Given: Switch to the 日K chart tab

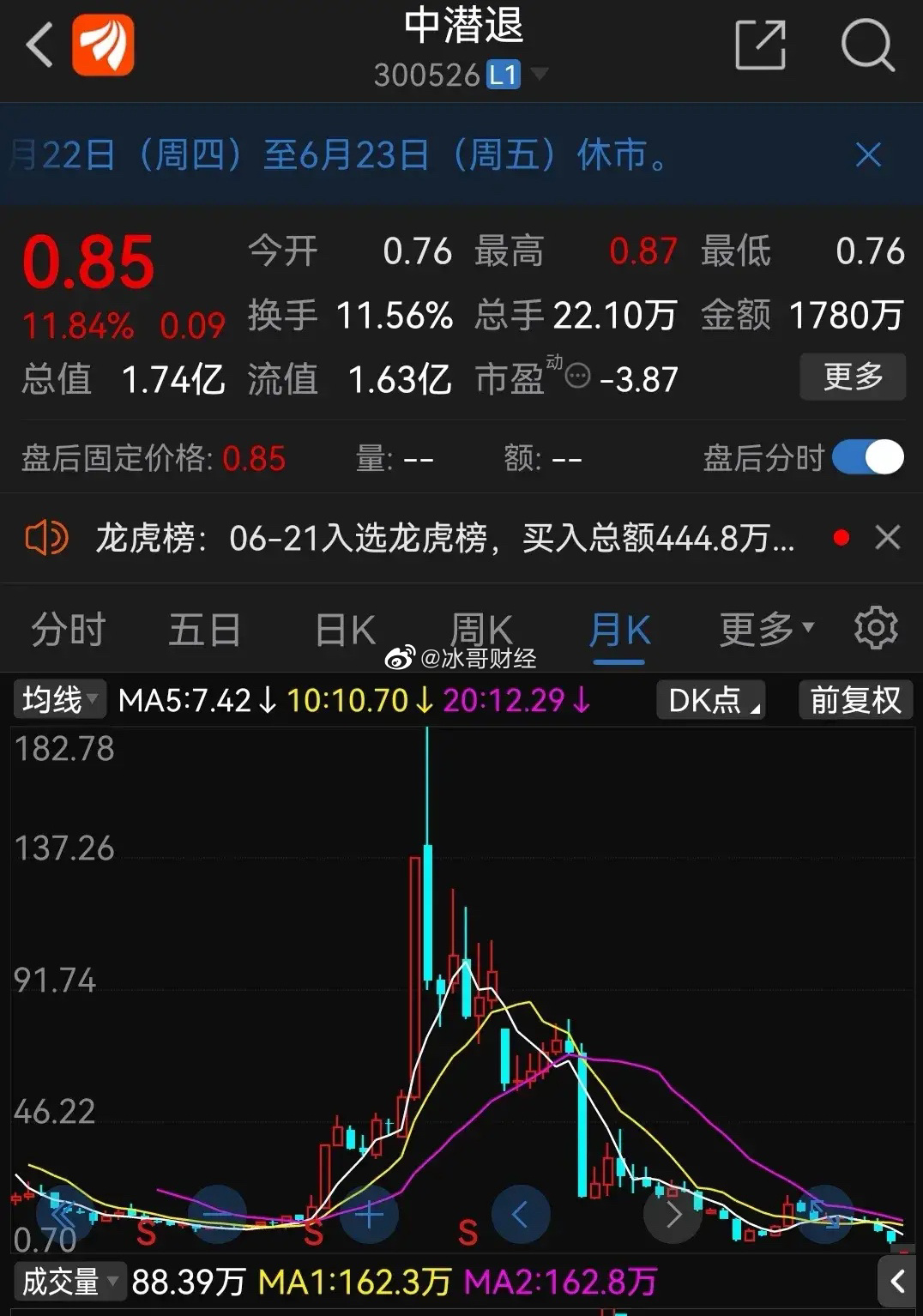Looking at the screenshot, I should tap(345, 631).
